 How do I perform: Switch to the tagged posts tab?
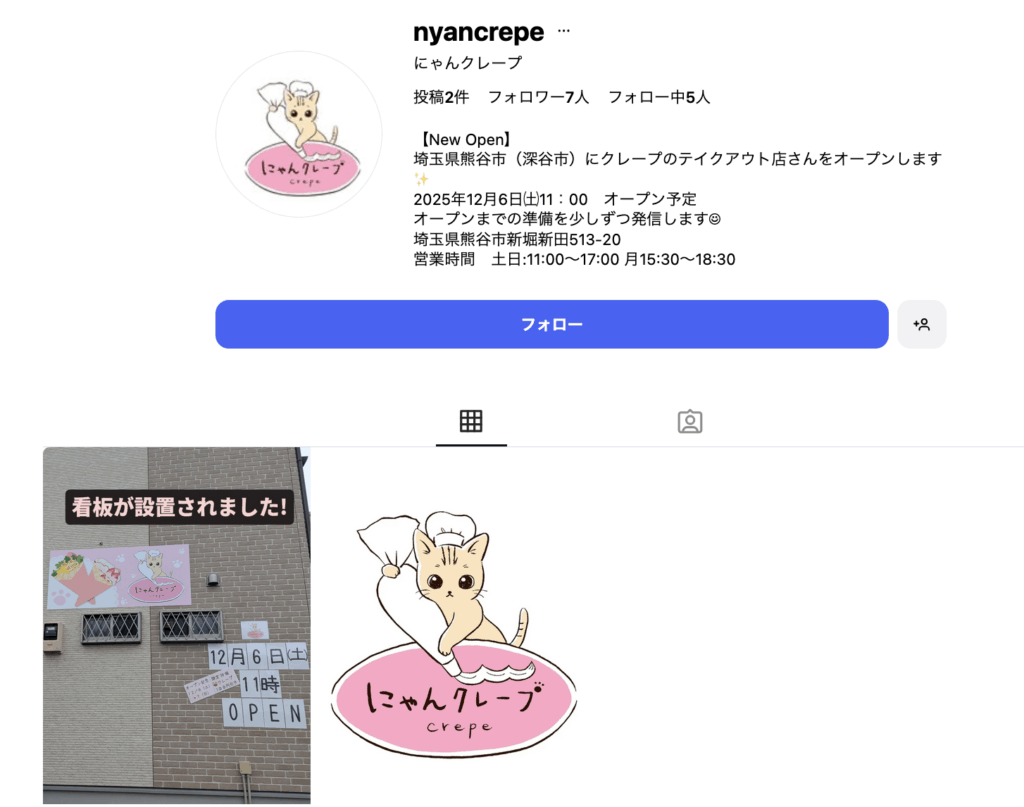click(x=689, y=421)
